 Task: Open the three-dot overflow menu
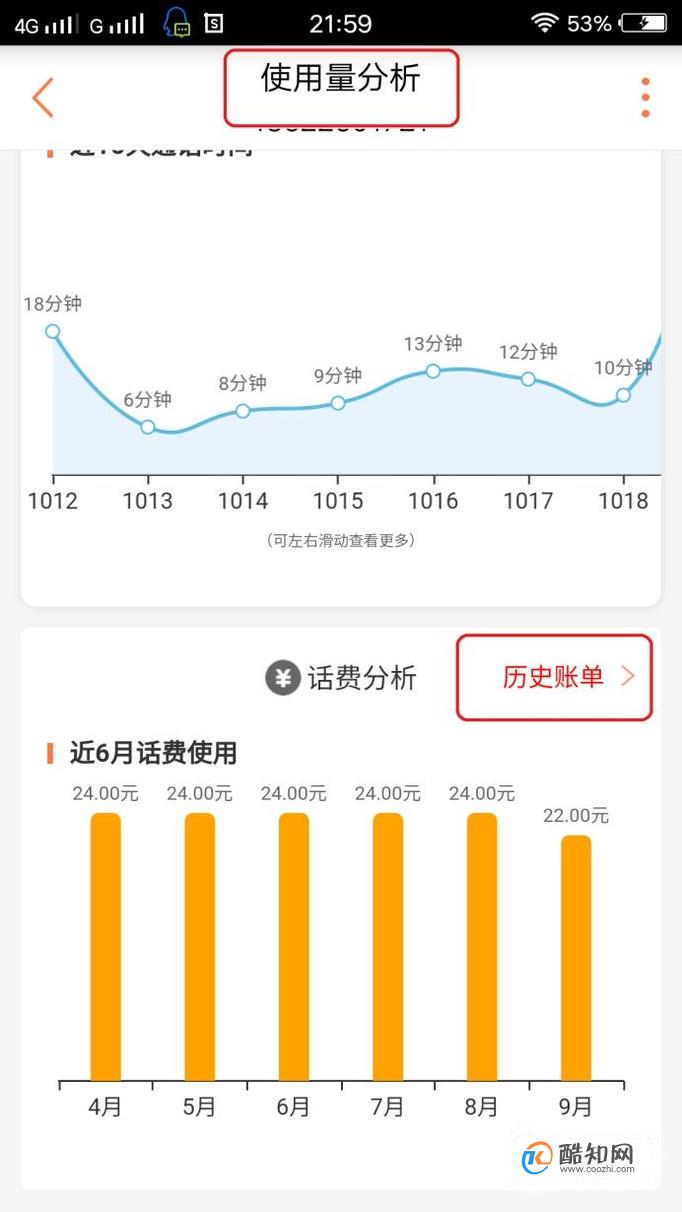(x=645, y=97)
